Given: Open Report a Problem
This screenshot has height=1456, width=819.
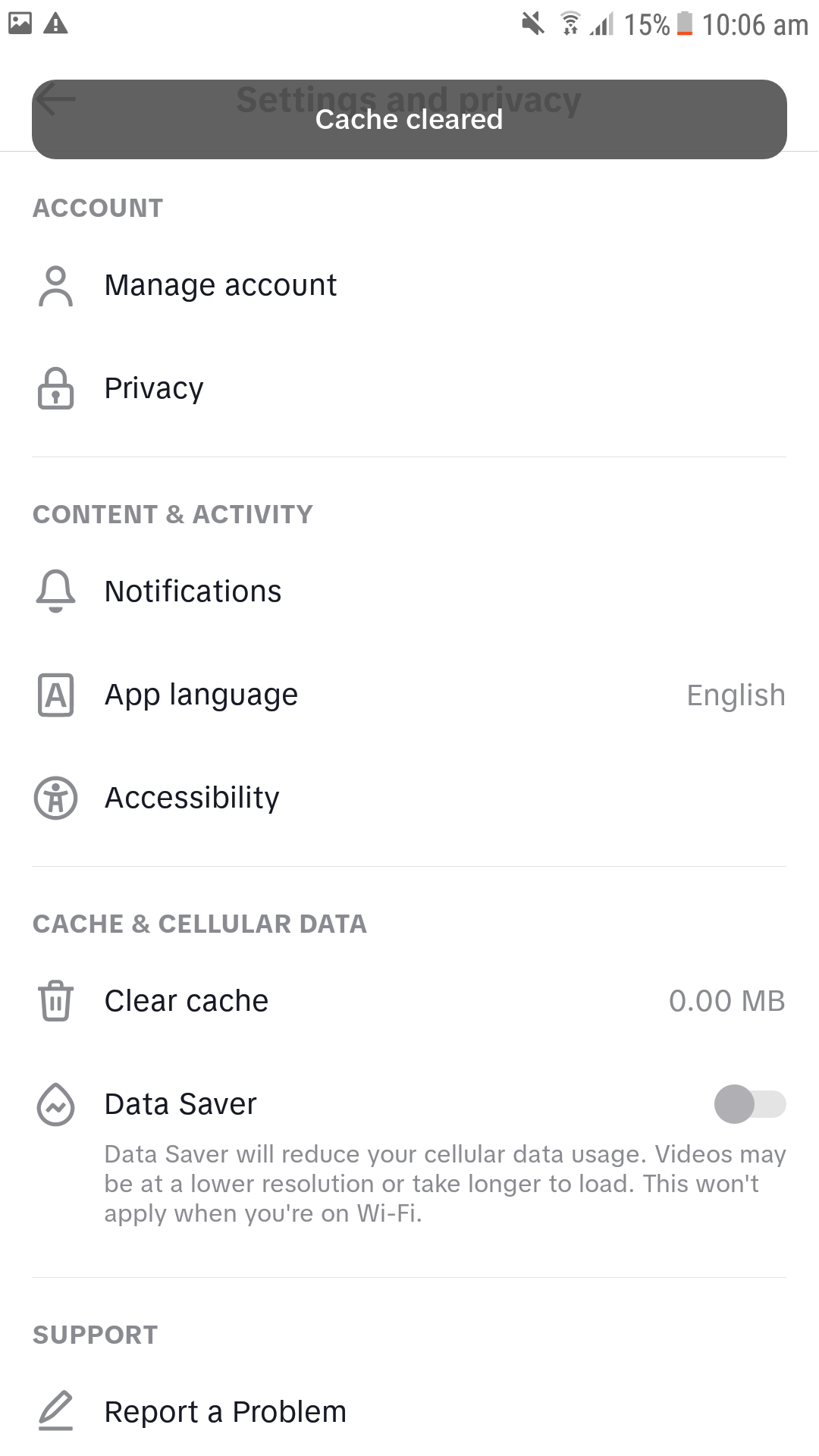Looking at the screenshot, I should tap(225, 1412).
